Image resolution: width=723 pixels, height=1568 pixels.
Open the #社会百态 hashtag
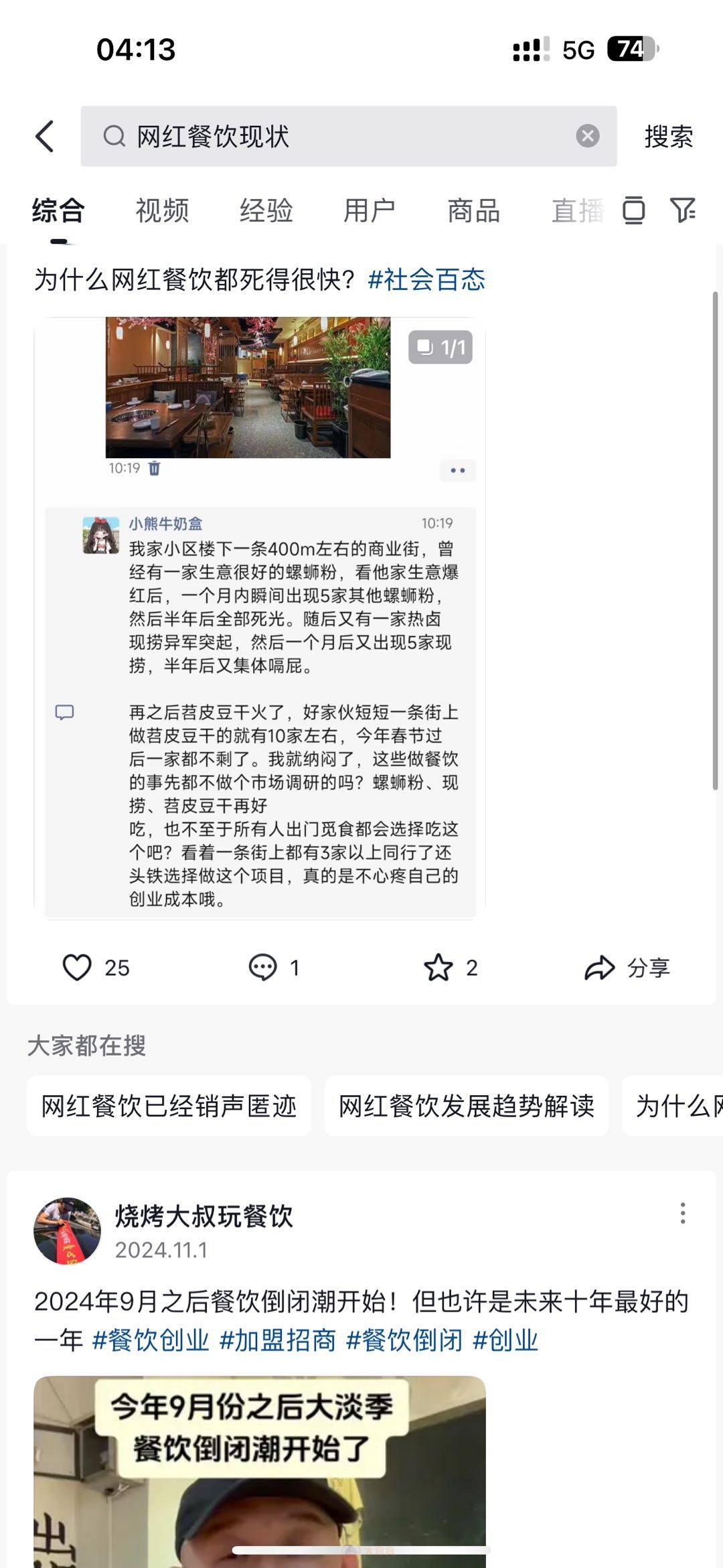tap(426, 280)
